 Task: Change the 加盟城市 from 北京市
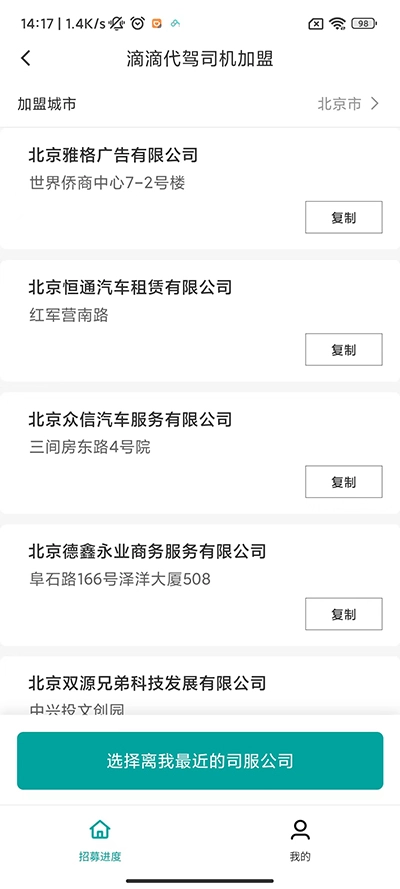200,104
